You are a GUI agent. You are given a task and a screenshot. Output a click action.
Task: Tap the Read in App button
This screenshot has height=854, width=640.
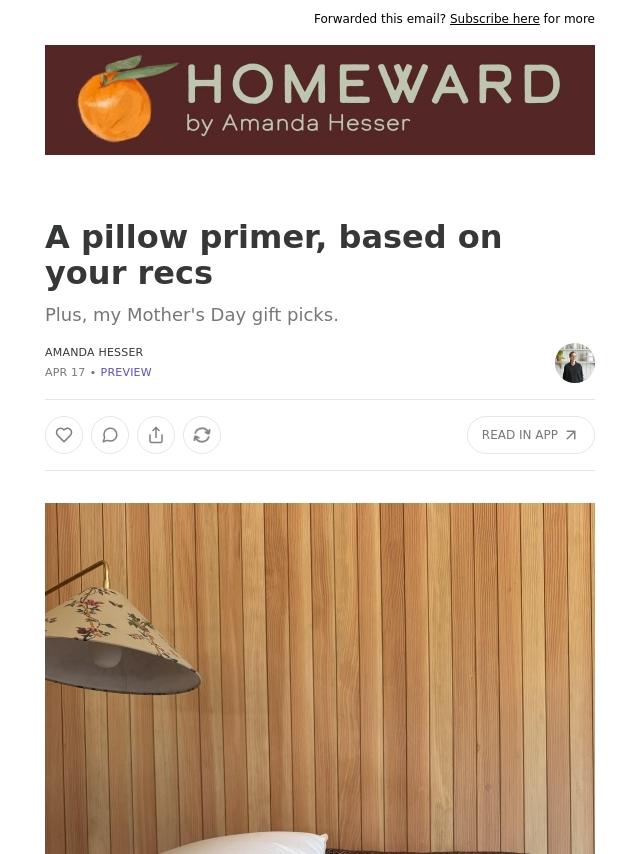point(530,435)
